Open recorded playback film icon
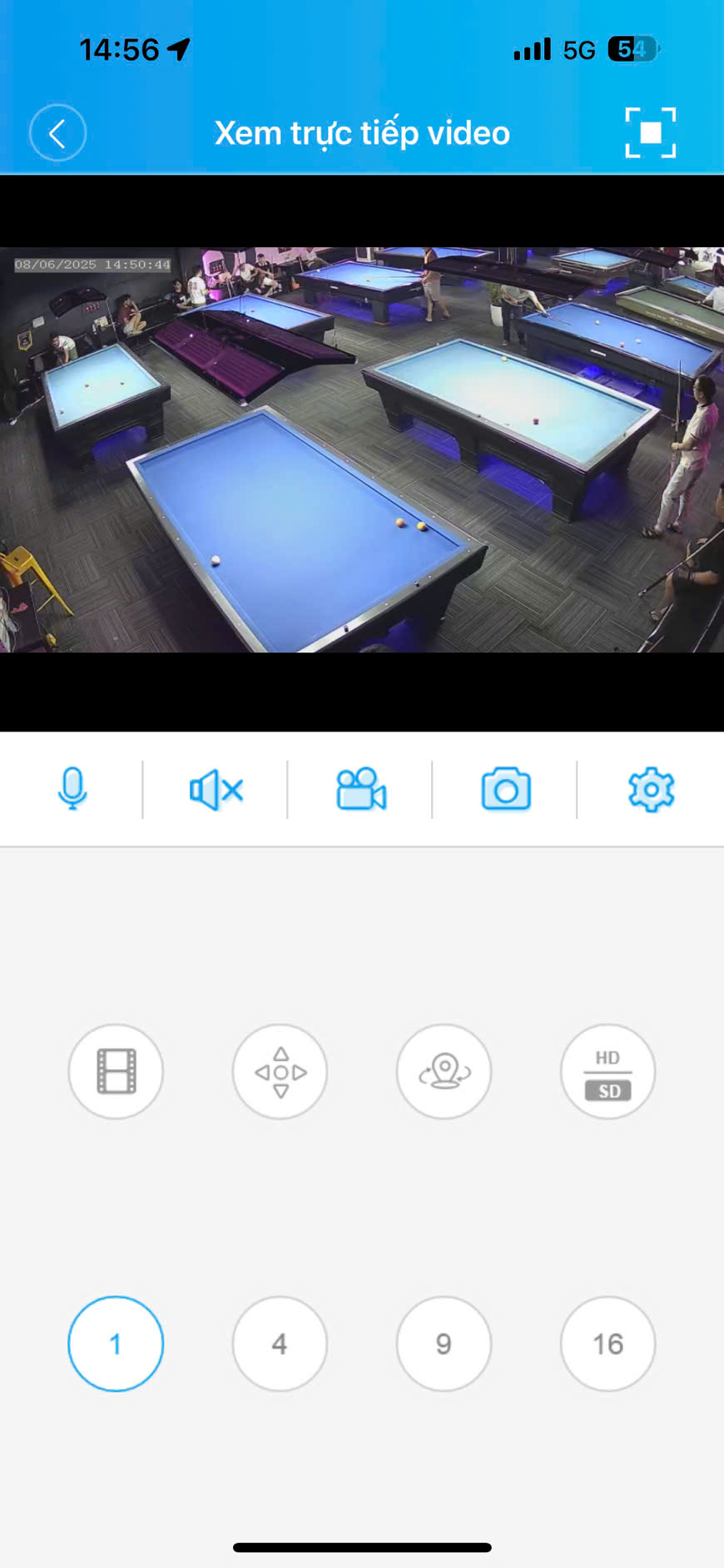The width and height of the screenshot is (724, 1568). point(116,1071)
